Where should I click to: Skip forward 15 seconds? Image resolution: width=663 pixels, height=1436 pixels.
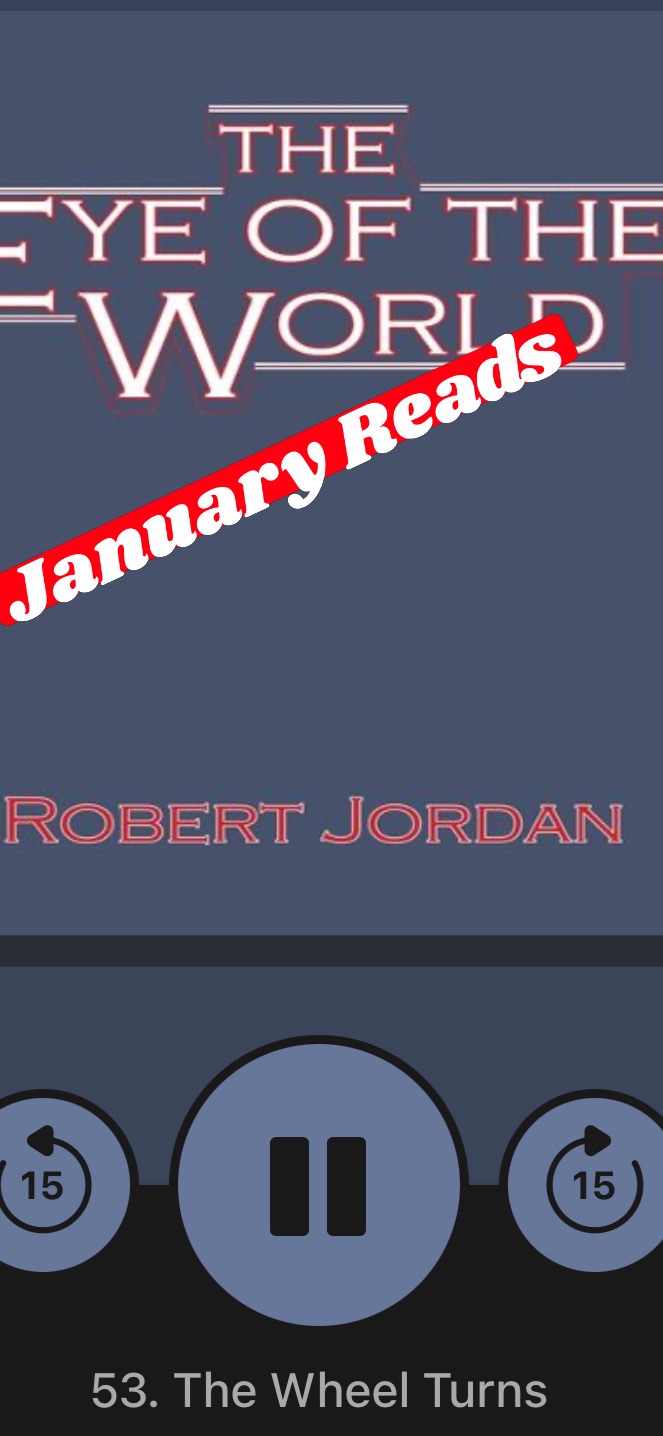click(592, 1182)
